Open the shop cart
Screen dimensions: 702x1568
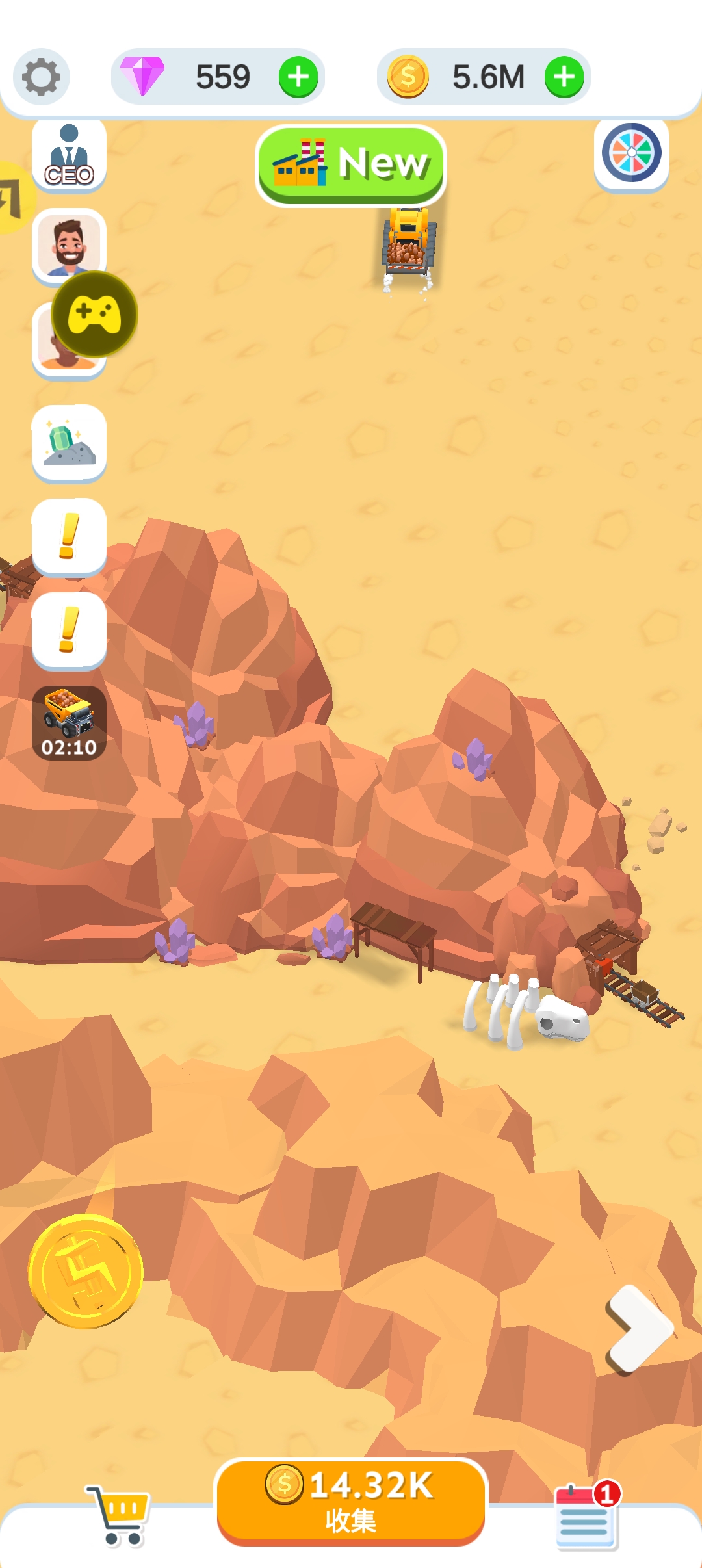(x=118, y=1515)
